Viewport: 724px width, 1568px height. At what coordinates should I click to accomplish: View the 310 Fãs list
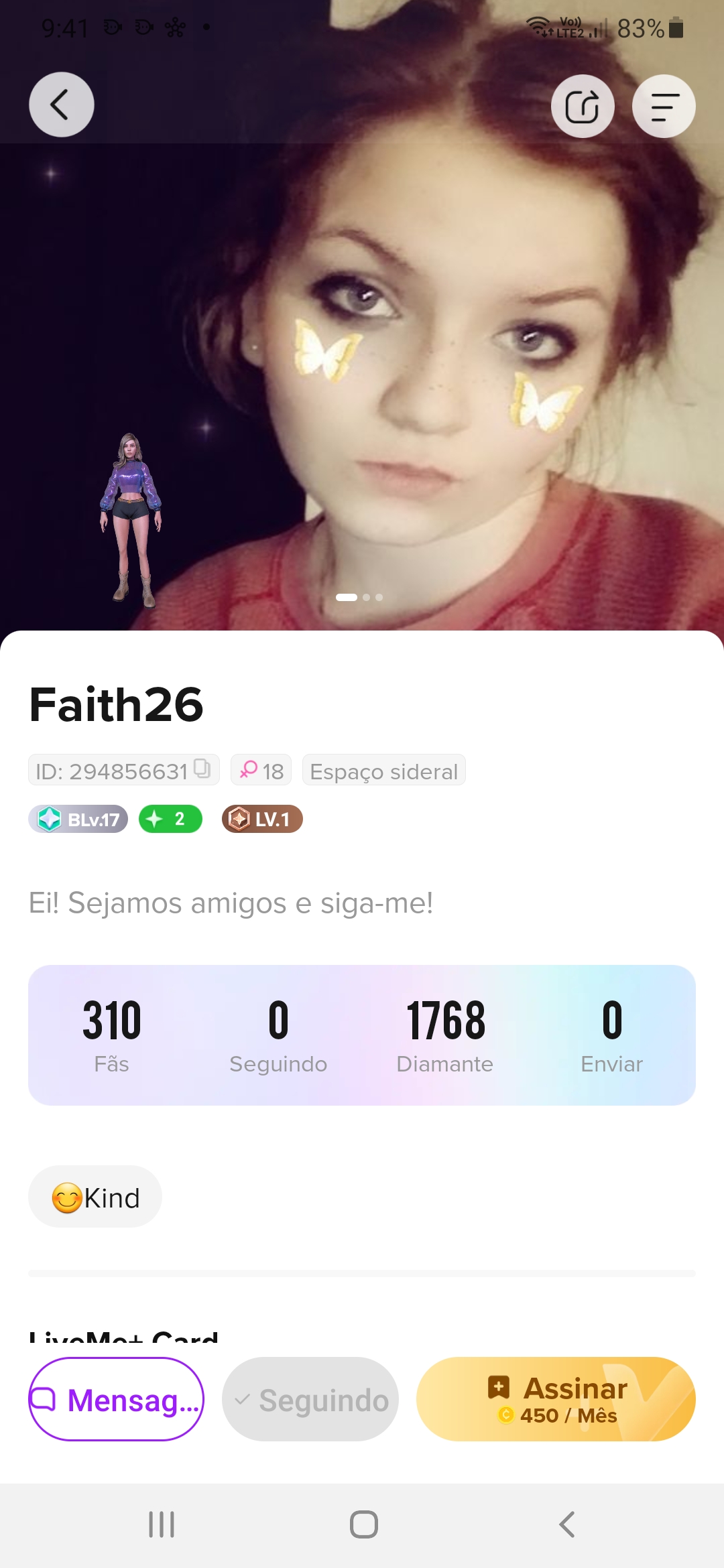111,1035
